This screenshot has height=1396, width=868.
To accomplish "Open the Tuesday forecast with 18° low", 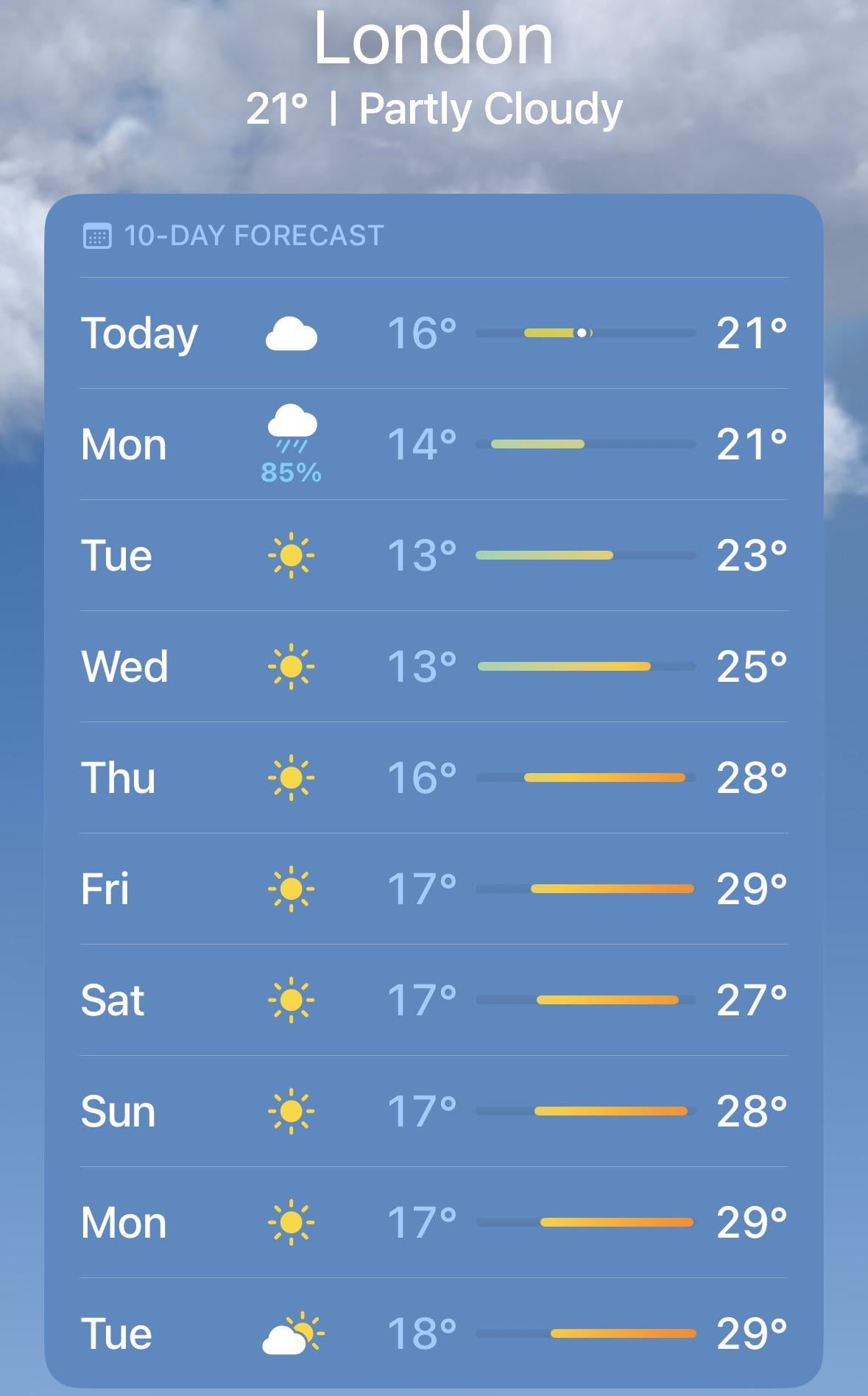I will tap(434, 1333).
